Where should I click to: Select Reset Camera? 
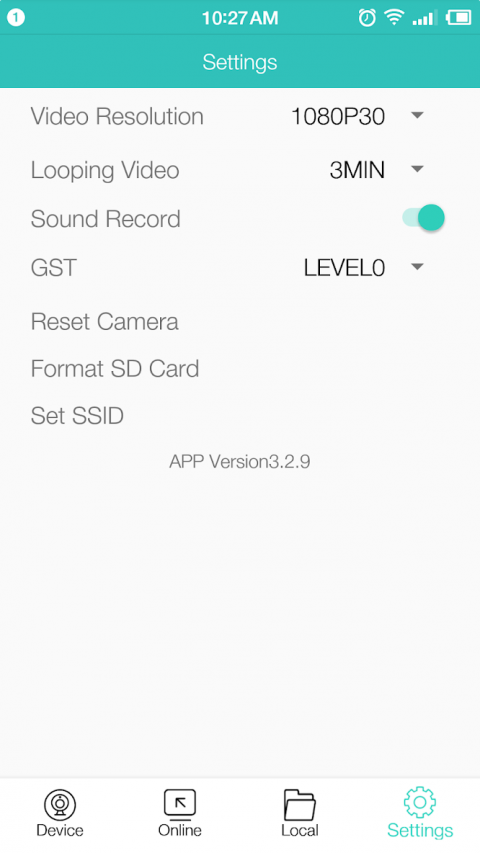coord(104,322)
